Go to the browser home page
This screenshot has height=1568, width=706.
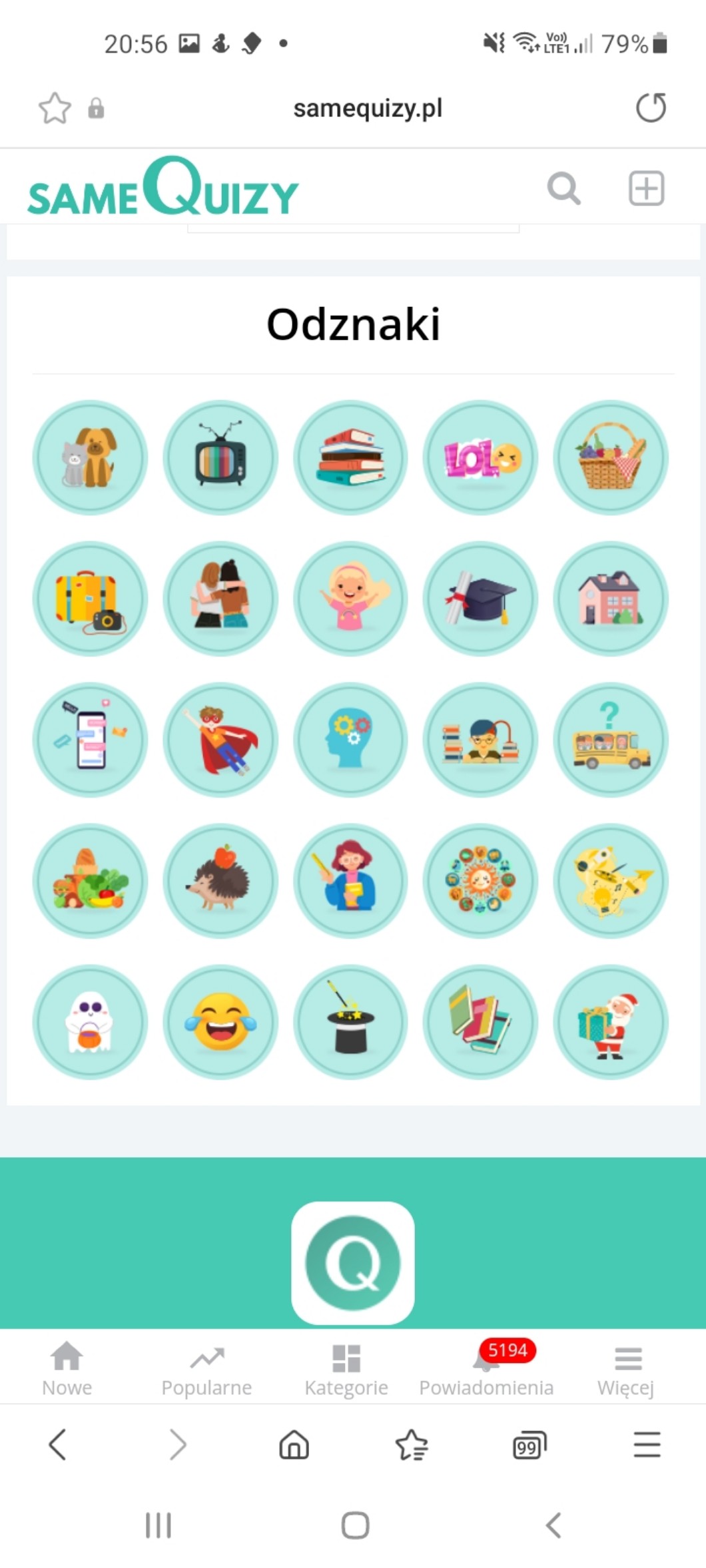294,1445
